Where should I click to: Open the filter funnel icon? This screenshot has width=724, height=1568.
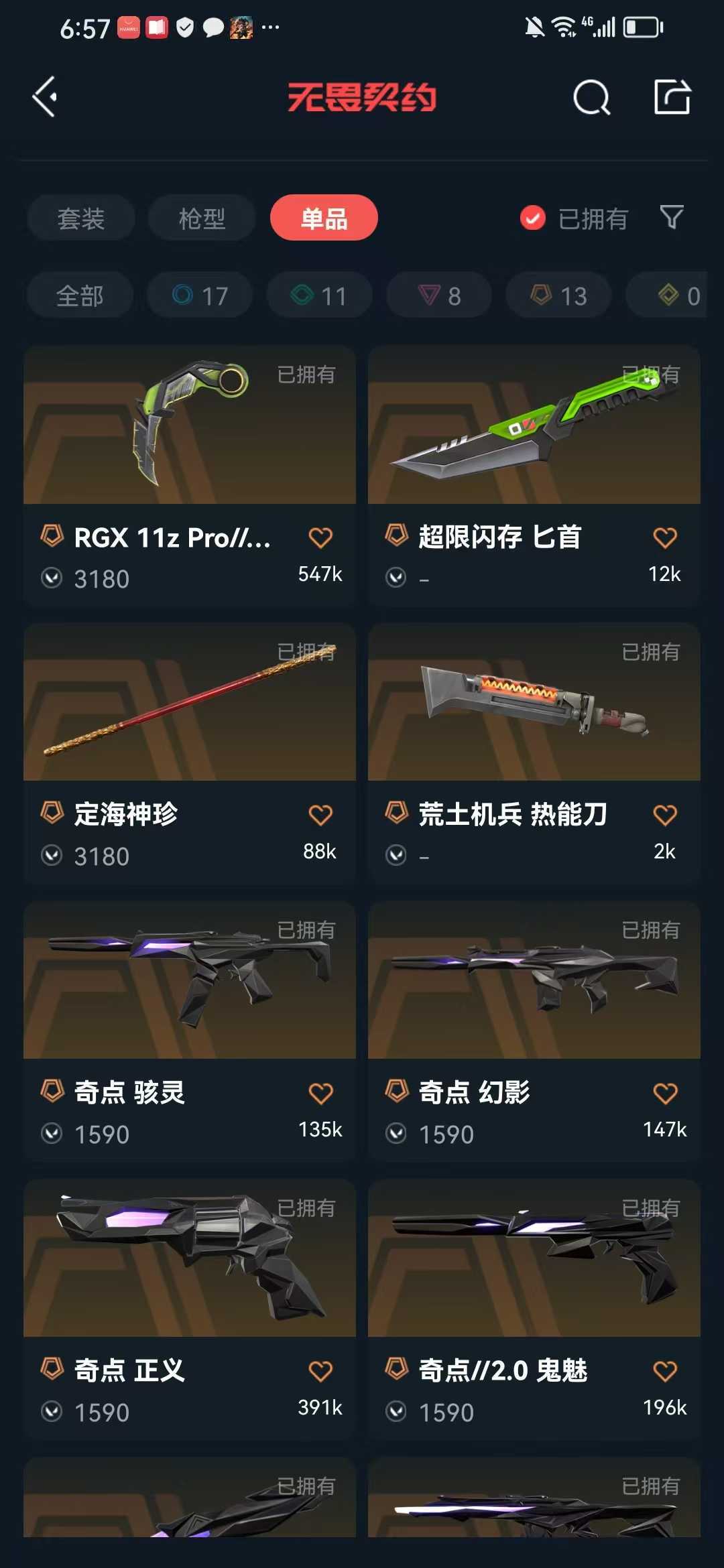pos(672,217)
